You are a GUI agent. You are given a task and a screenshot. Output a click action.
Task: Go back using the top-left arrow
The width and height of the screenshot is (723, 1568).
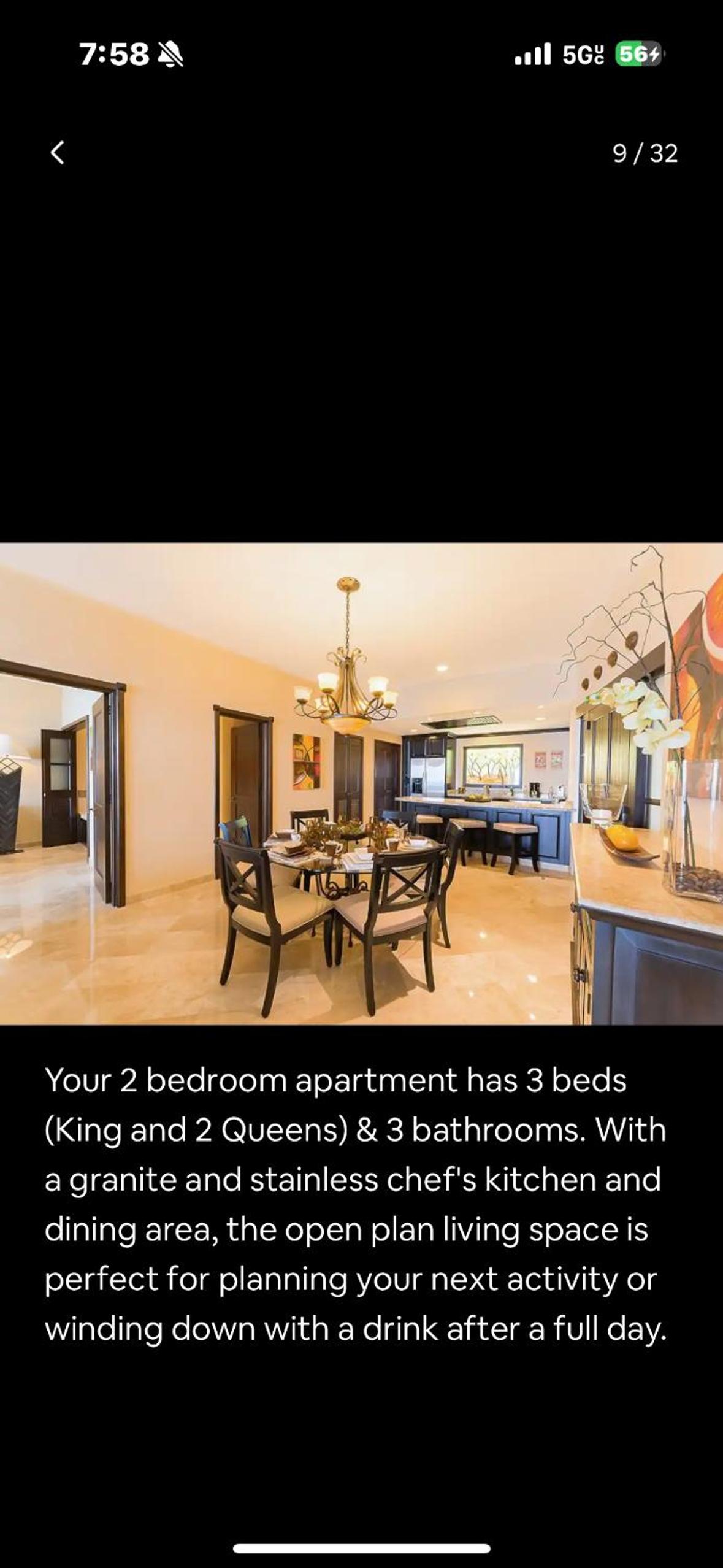[x=57, y=153]
